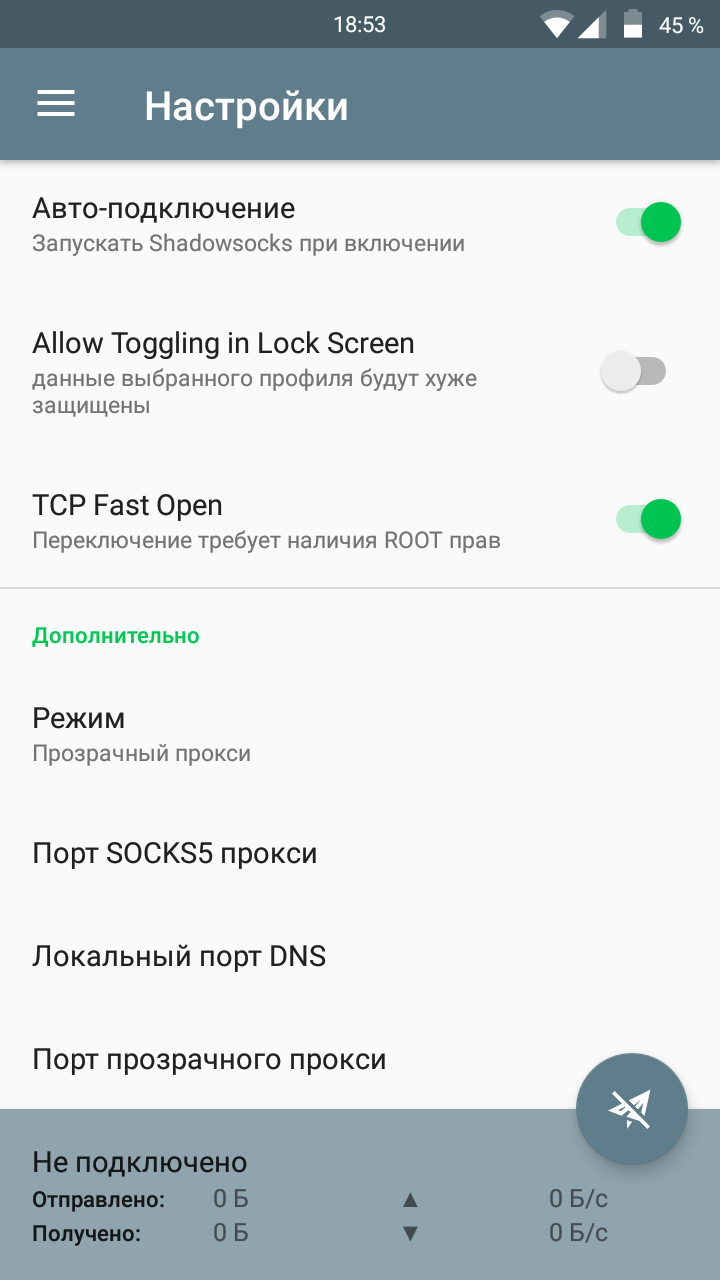Enable Allow Toggling in Lock Screen
This screenshot has height=1280, width=720.
[634, 371]
